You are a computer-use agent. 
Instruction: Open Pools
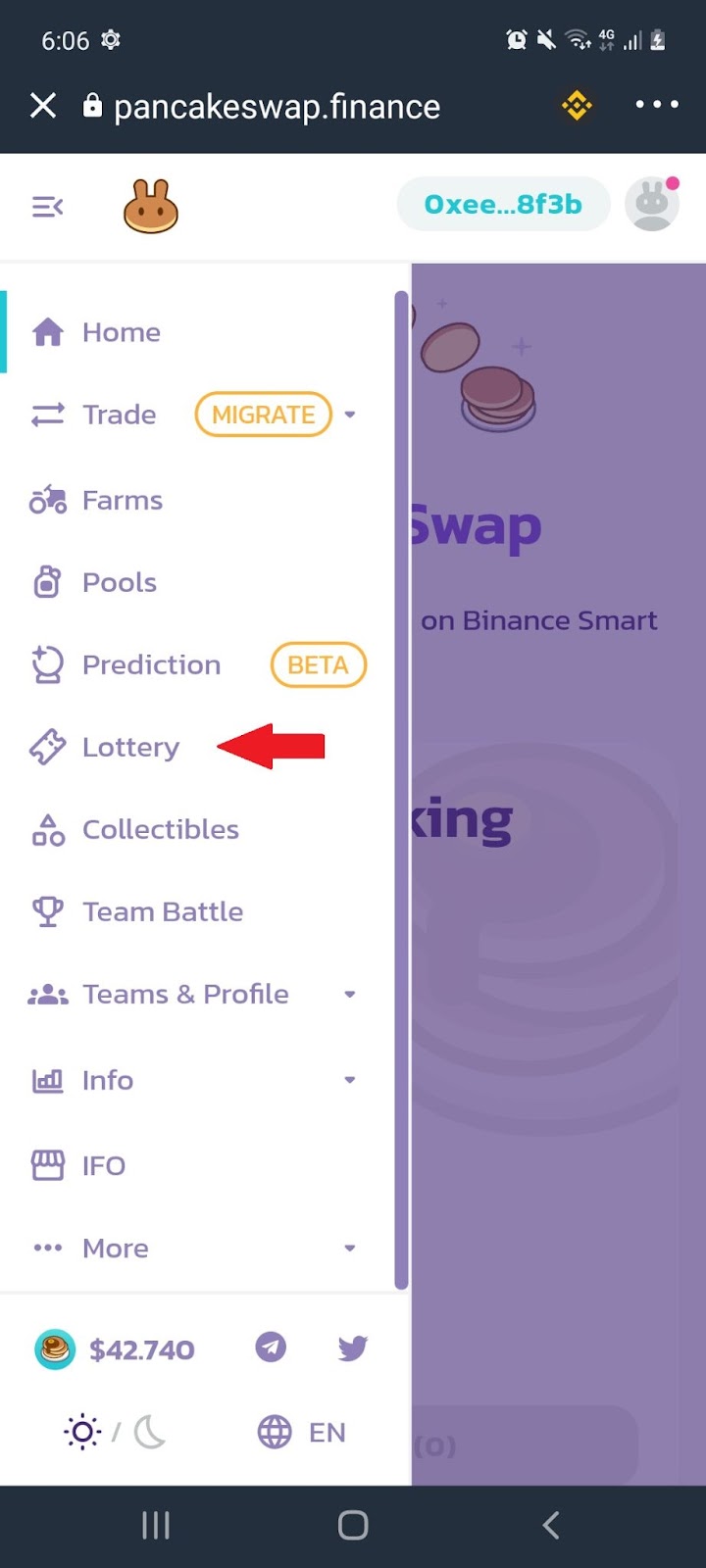pyautogui.click(x=119, y=583)
